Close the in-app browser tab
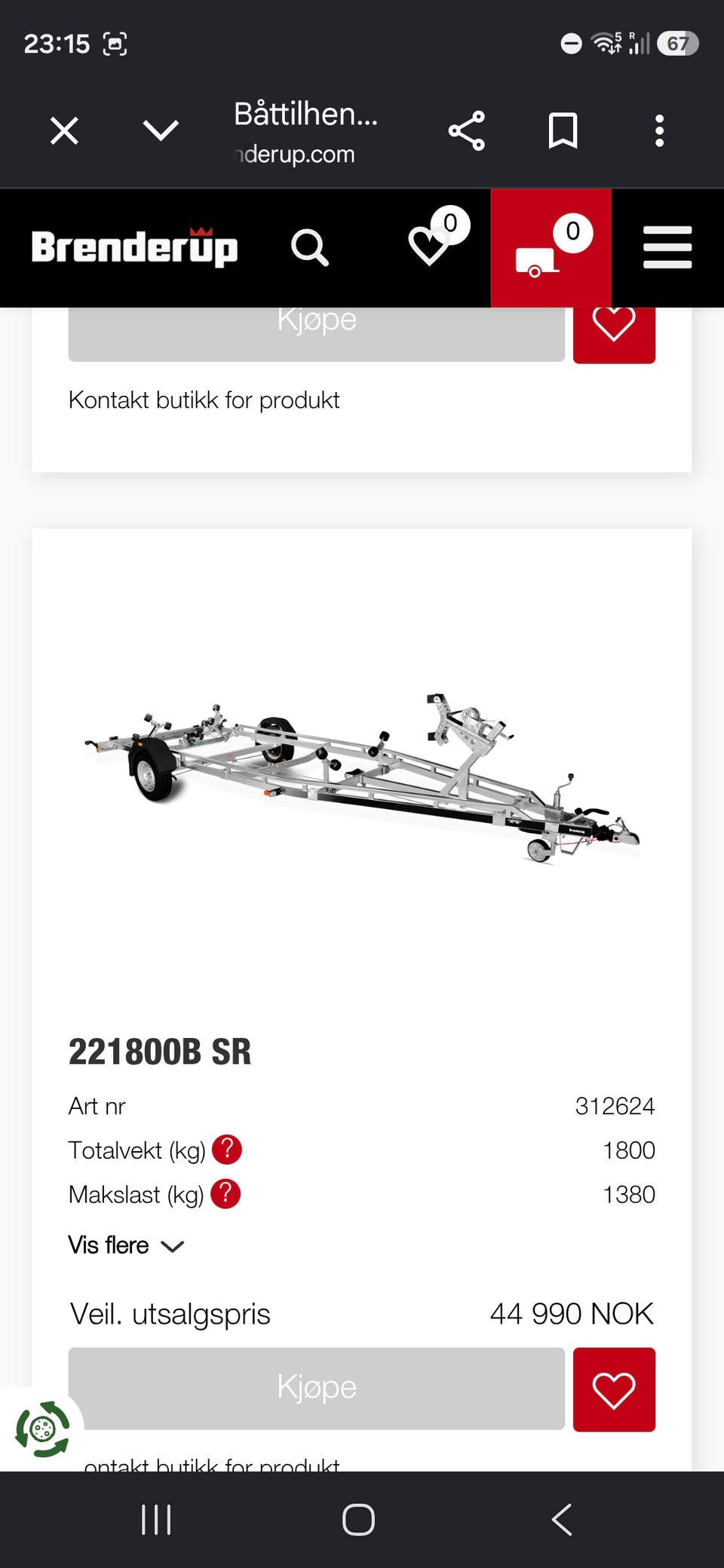Viewport: 724px width, 1568px height. (x=64, y=131)
